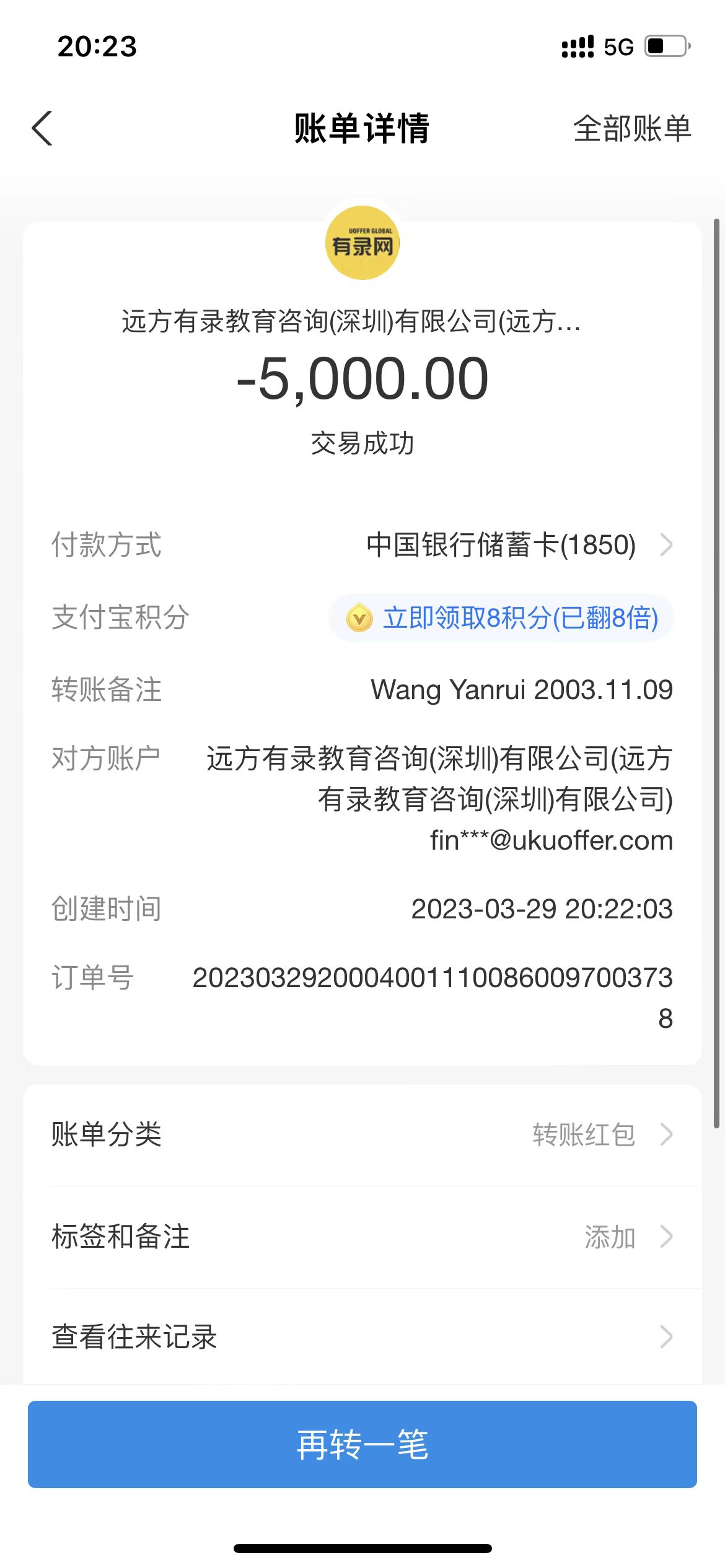Add a tag via 标签和备注 row
Image resolution: width=725 pixels, height=1568 pixels.
coord(362,1237)
